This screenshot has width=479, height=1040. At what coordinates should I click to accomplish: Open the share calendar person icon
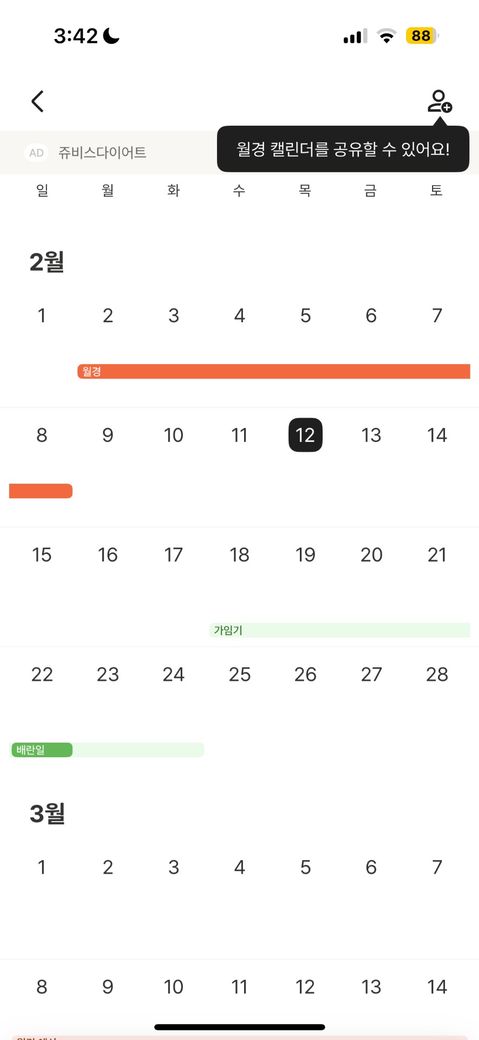click(439, 101)
